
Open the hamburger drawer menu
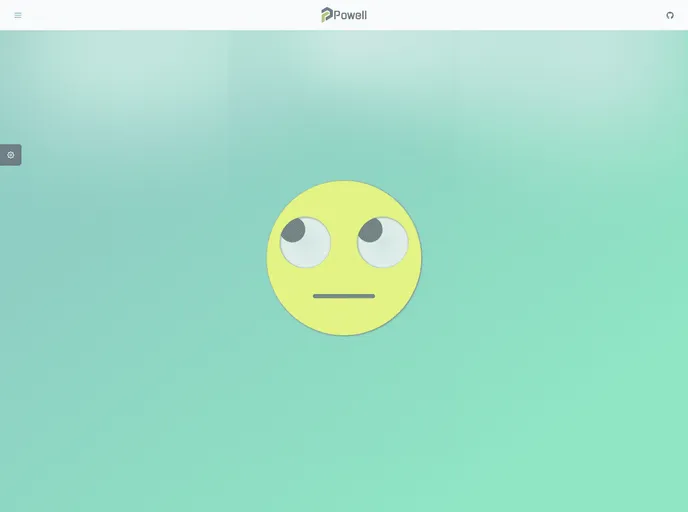(x=17, y=15)
